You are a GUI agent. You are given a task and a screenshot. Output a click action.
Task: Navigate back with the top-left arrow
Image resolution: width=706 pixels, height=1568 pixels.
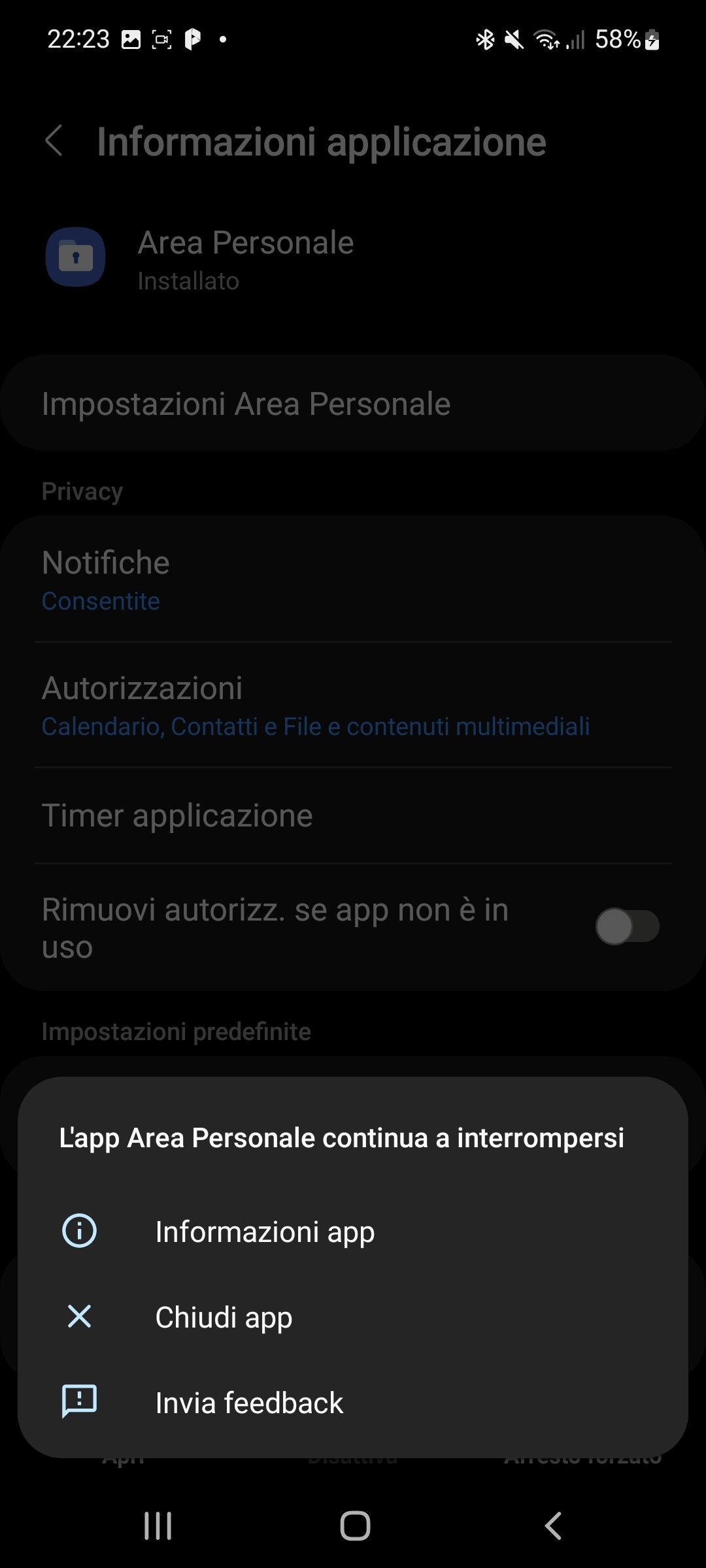(x=55, y=141)
